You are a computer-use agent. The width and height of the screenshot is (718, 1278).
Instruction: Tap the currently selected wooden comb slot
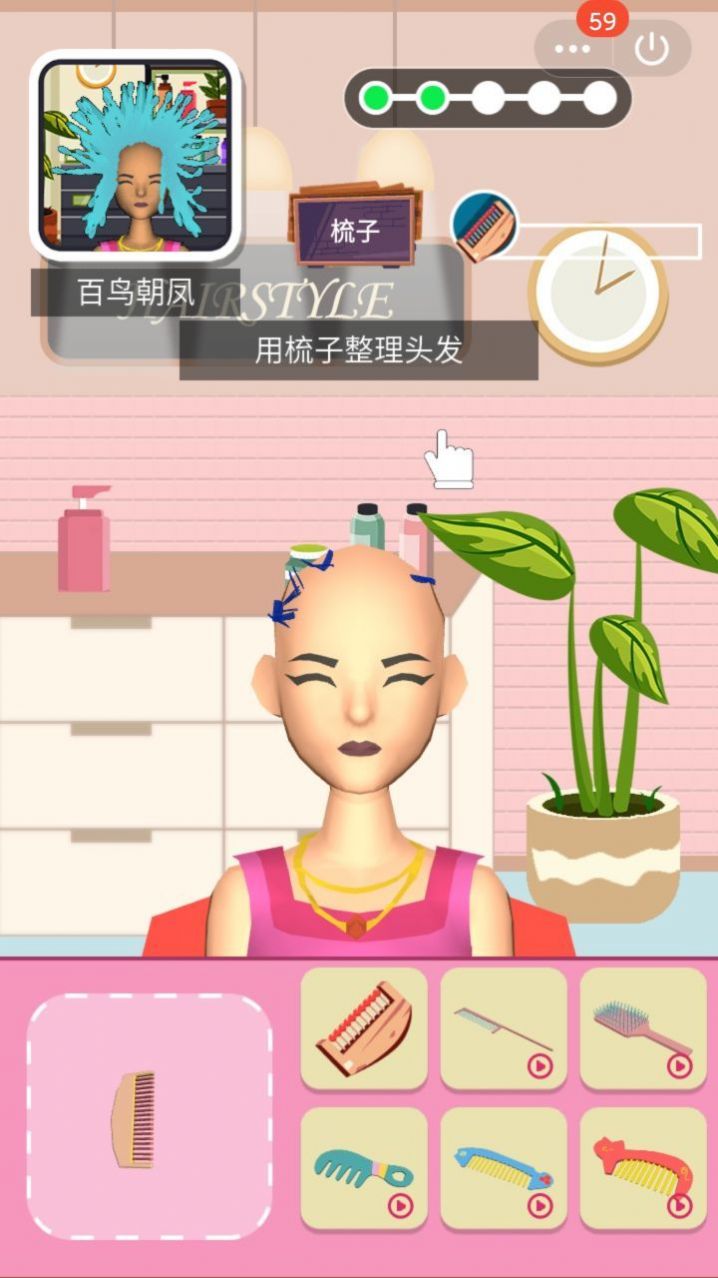[149, 1117]
